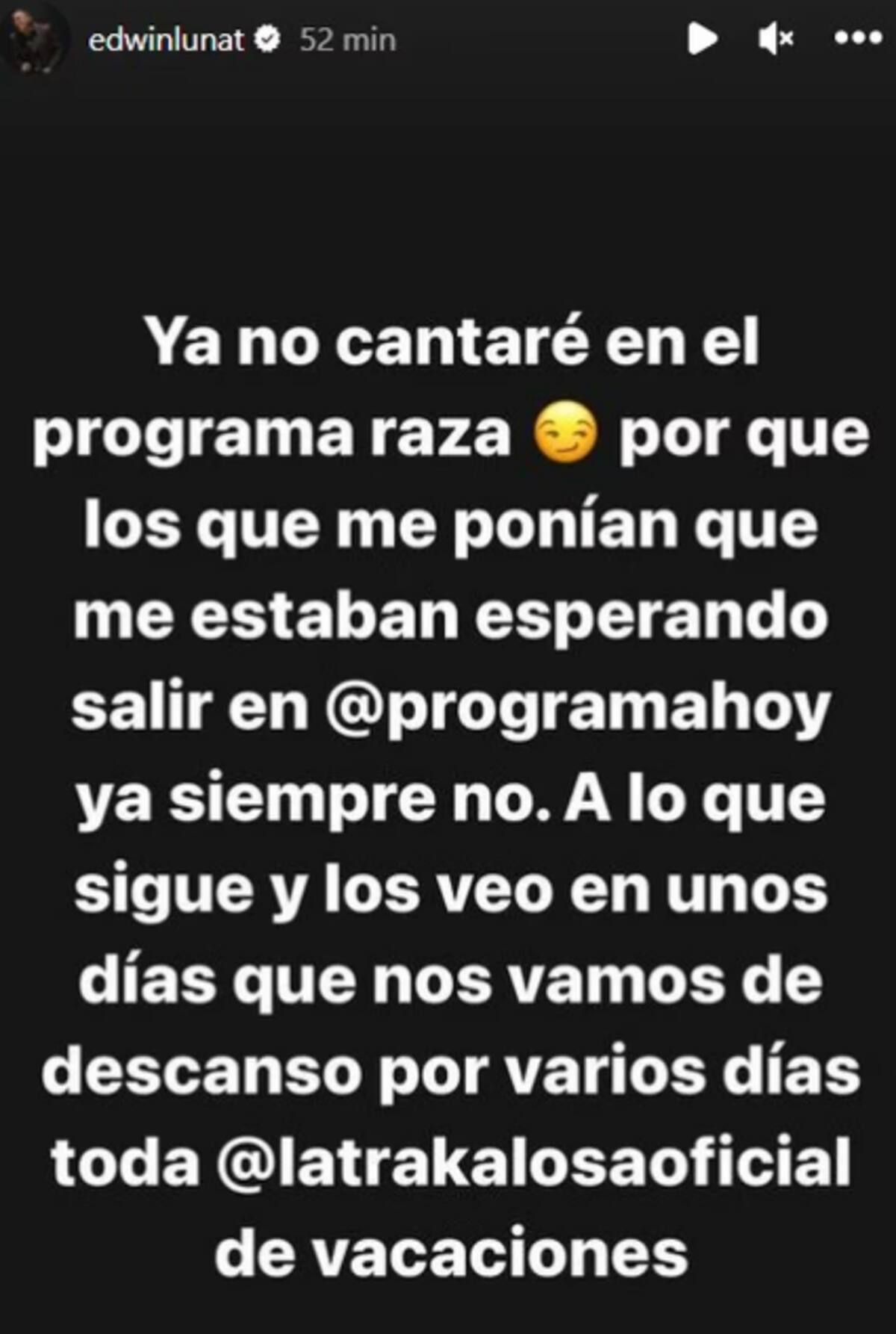The width and height of the screenshot is (896, 1334).
Task: Open the @programahoy mention
Action: (x=577, y=710)
